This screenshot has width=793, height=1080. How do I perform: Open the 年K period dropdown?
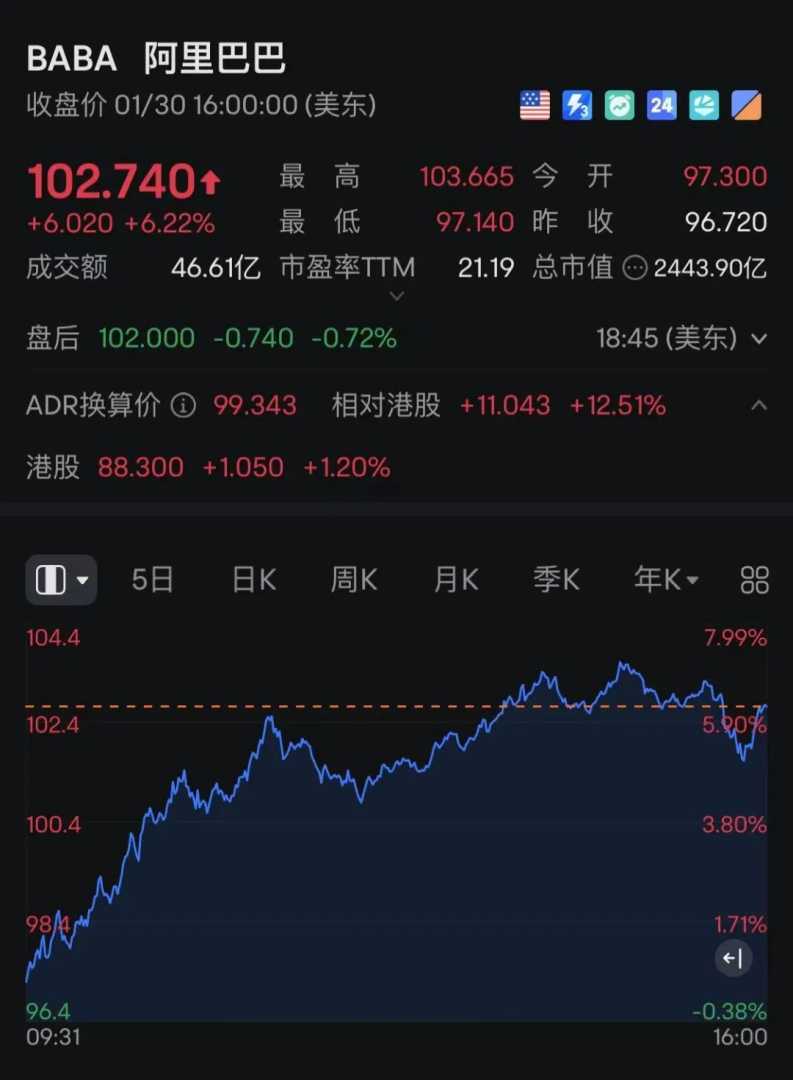tap(666, 580)
